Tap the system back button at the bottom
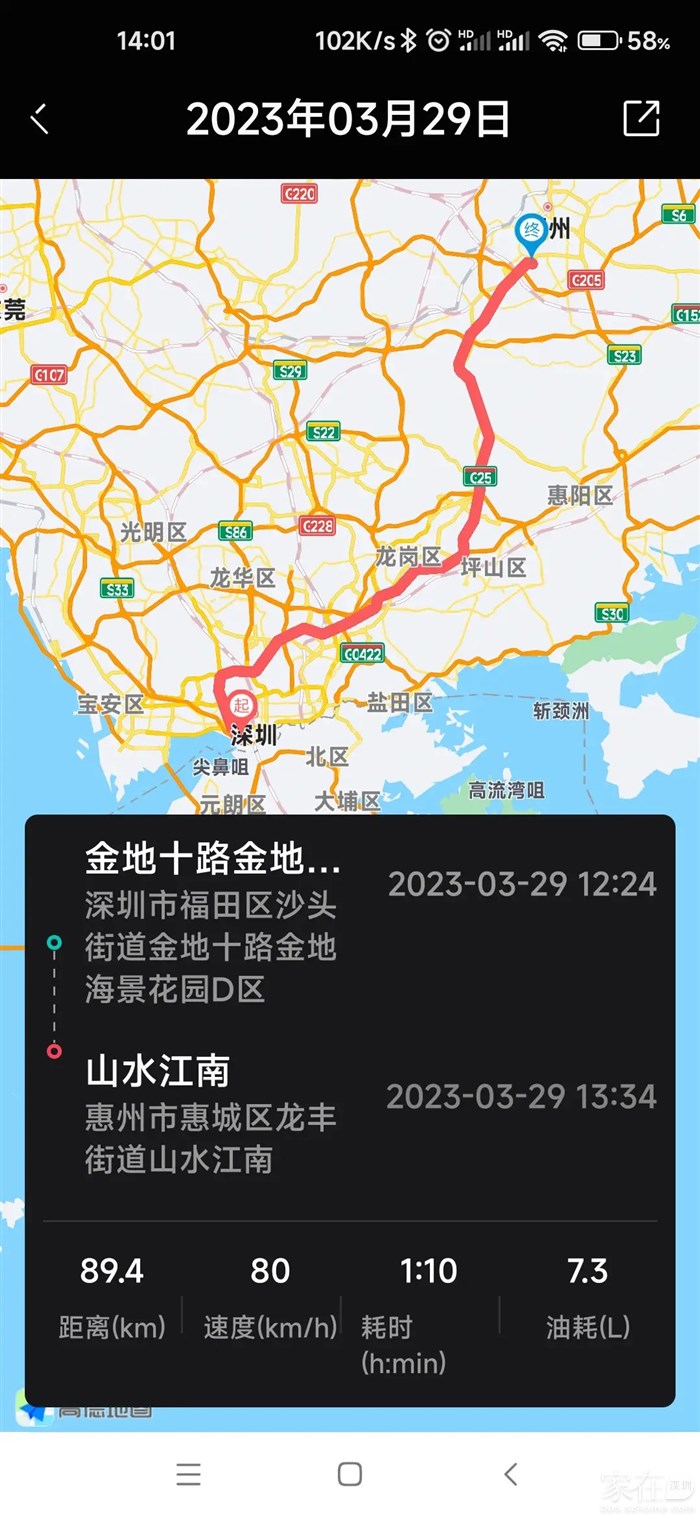700x1516 pixels. [x=511, y=1473]
